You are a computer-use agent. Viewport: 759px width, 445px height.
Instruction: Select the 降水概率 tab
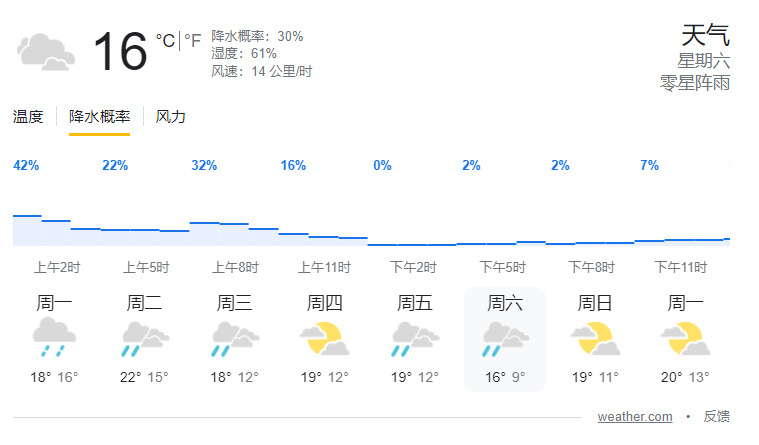point(99,117)
